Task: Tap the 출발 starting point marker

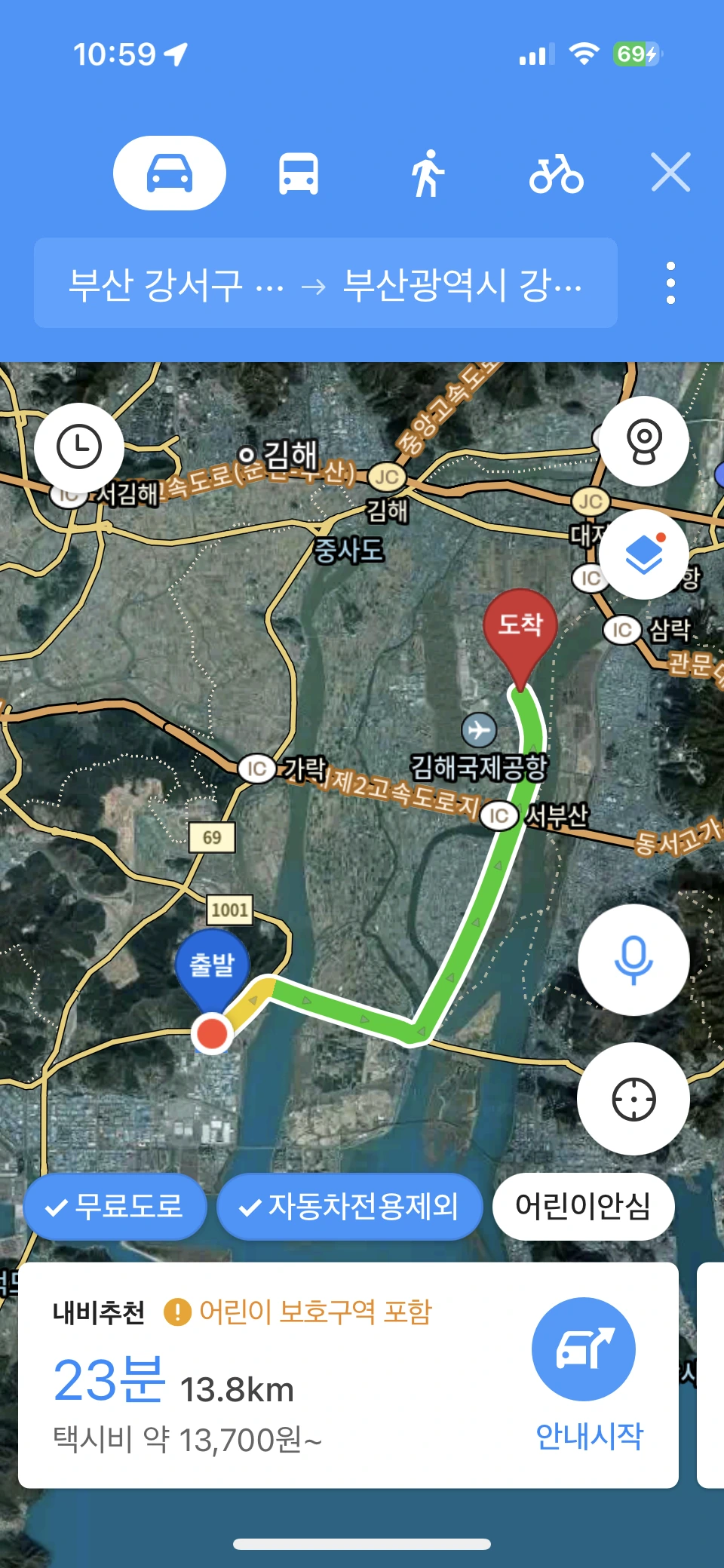Action: [212, 969]
